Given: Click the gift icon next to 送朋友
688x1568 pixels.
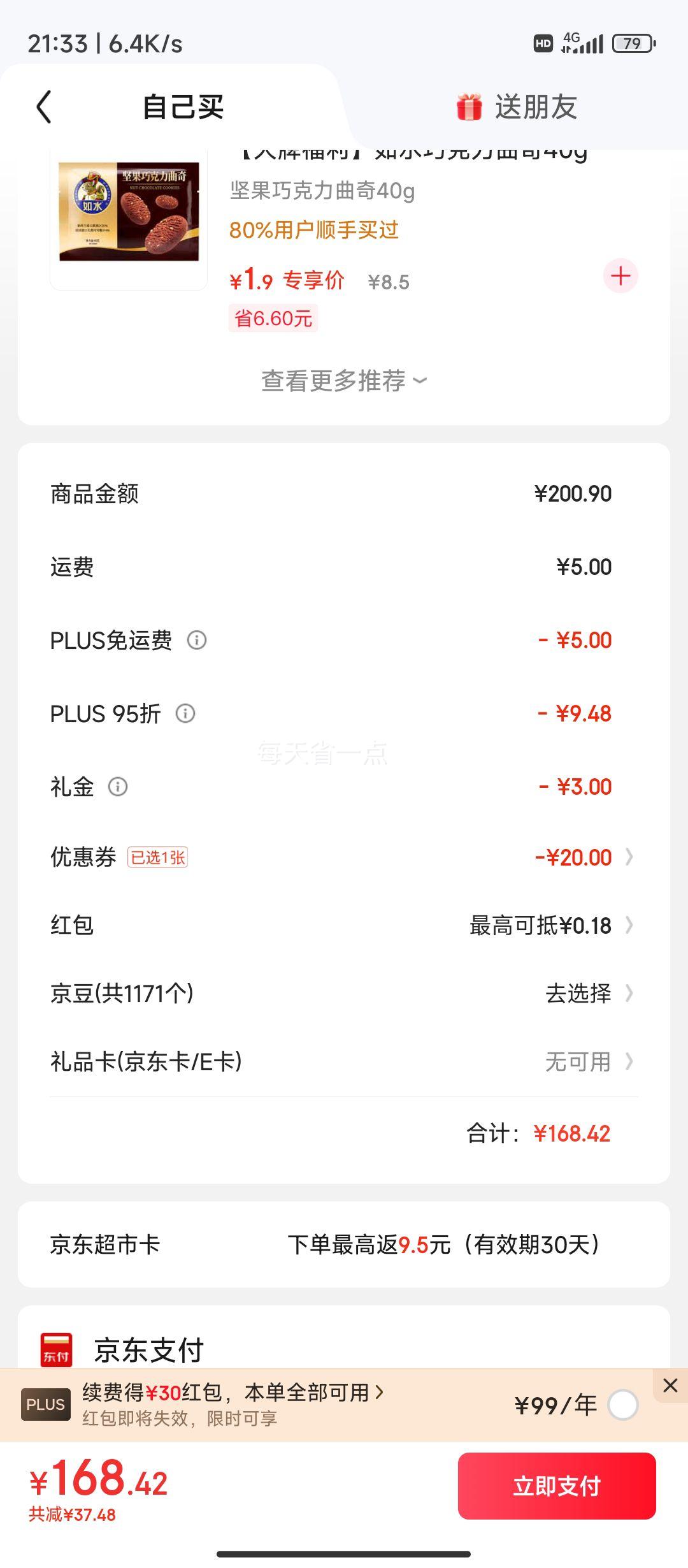Looking at the screenshot, I should [469, 107].
